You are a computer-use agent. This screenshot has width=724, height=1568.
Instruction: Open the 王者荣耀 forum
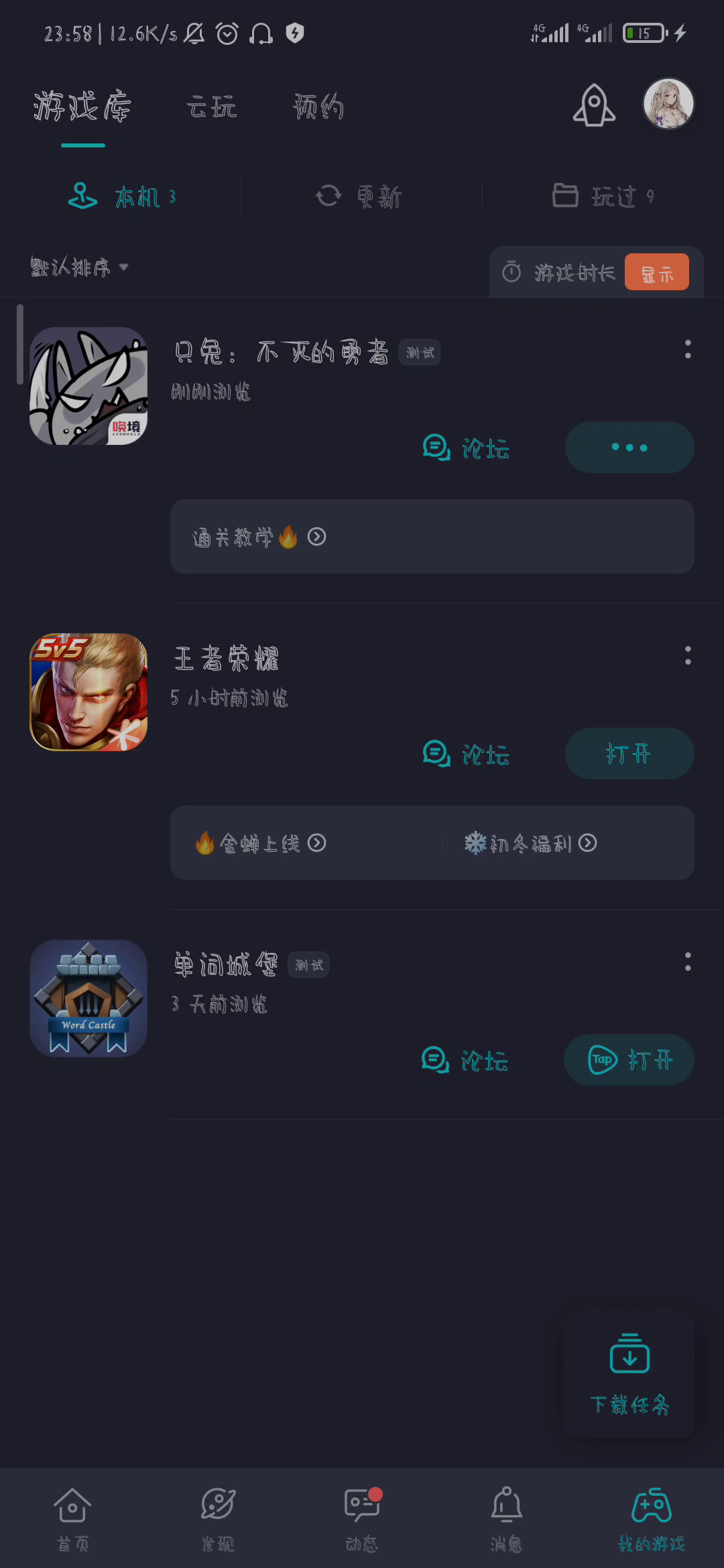(467, 755)
